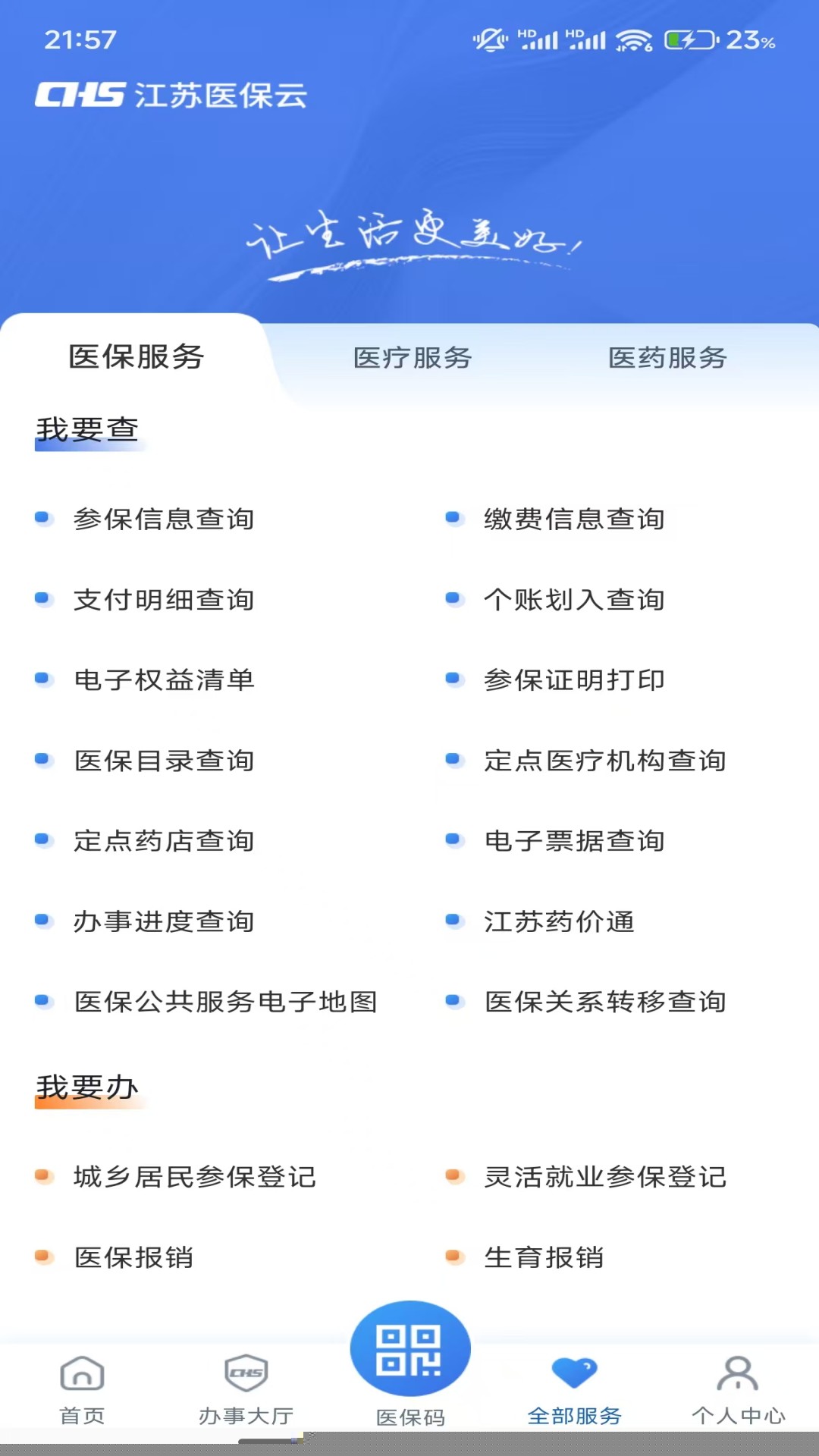Screen dimensions: 819x1456
Task: Open 个账划入查询
Action: 574,600
